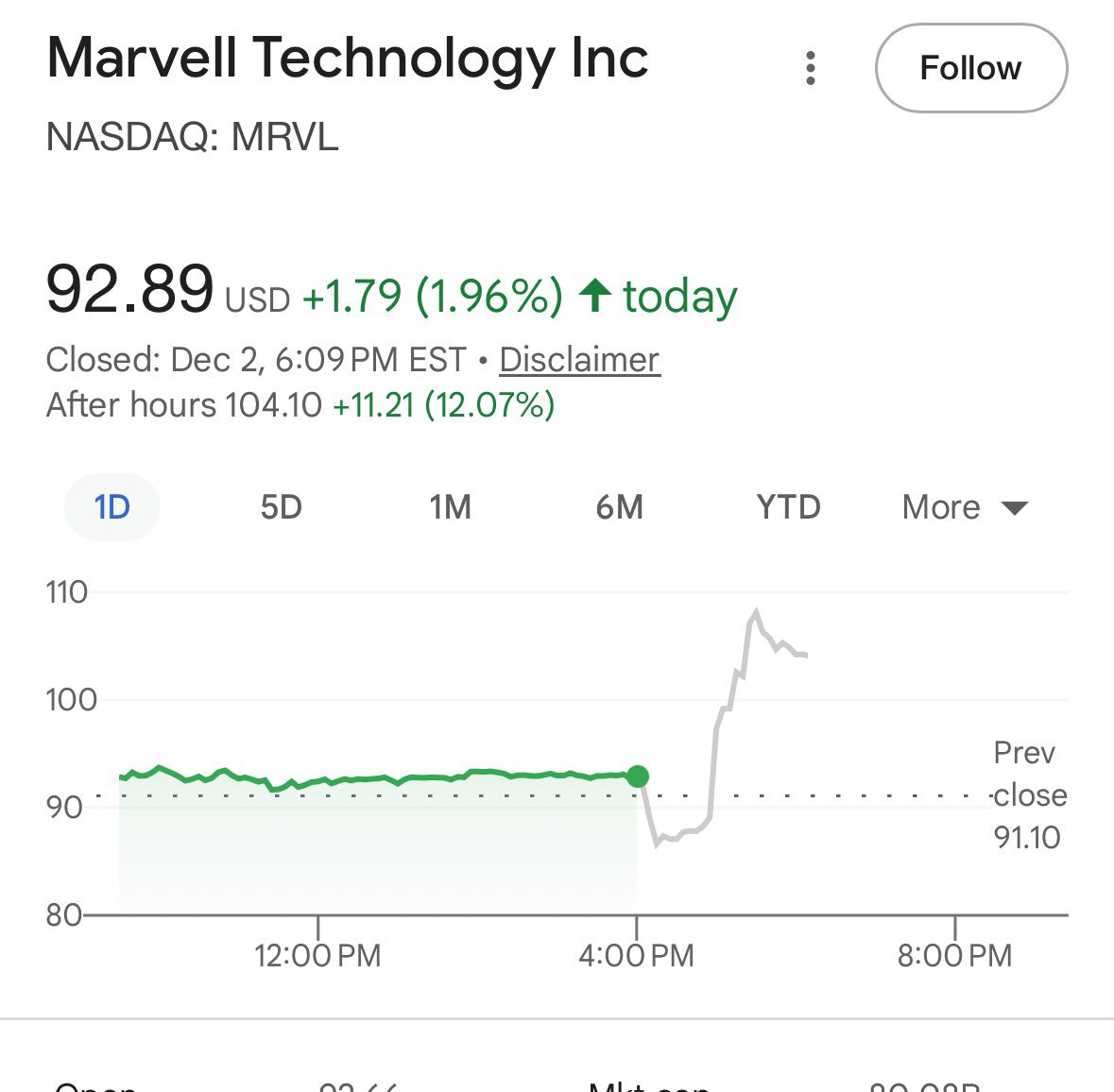Screen dimensions: 1114x1092
Task: Follow Marvell Technology stock
Action: (x=970, y=68)
